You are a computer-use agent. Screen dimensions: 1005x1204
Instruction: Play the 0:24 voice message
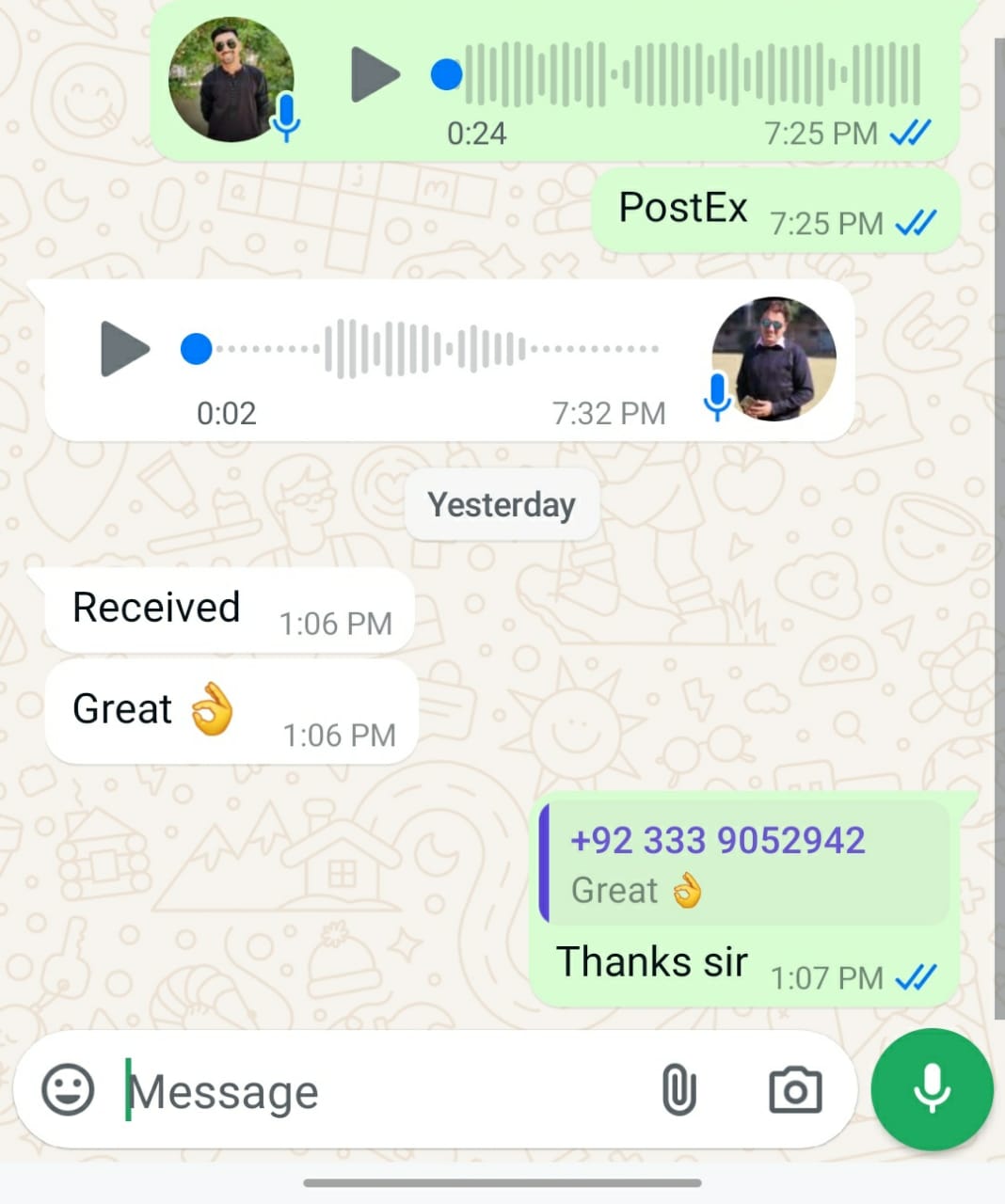pyautogui.click(x=374, y=74)
